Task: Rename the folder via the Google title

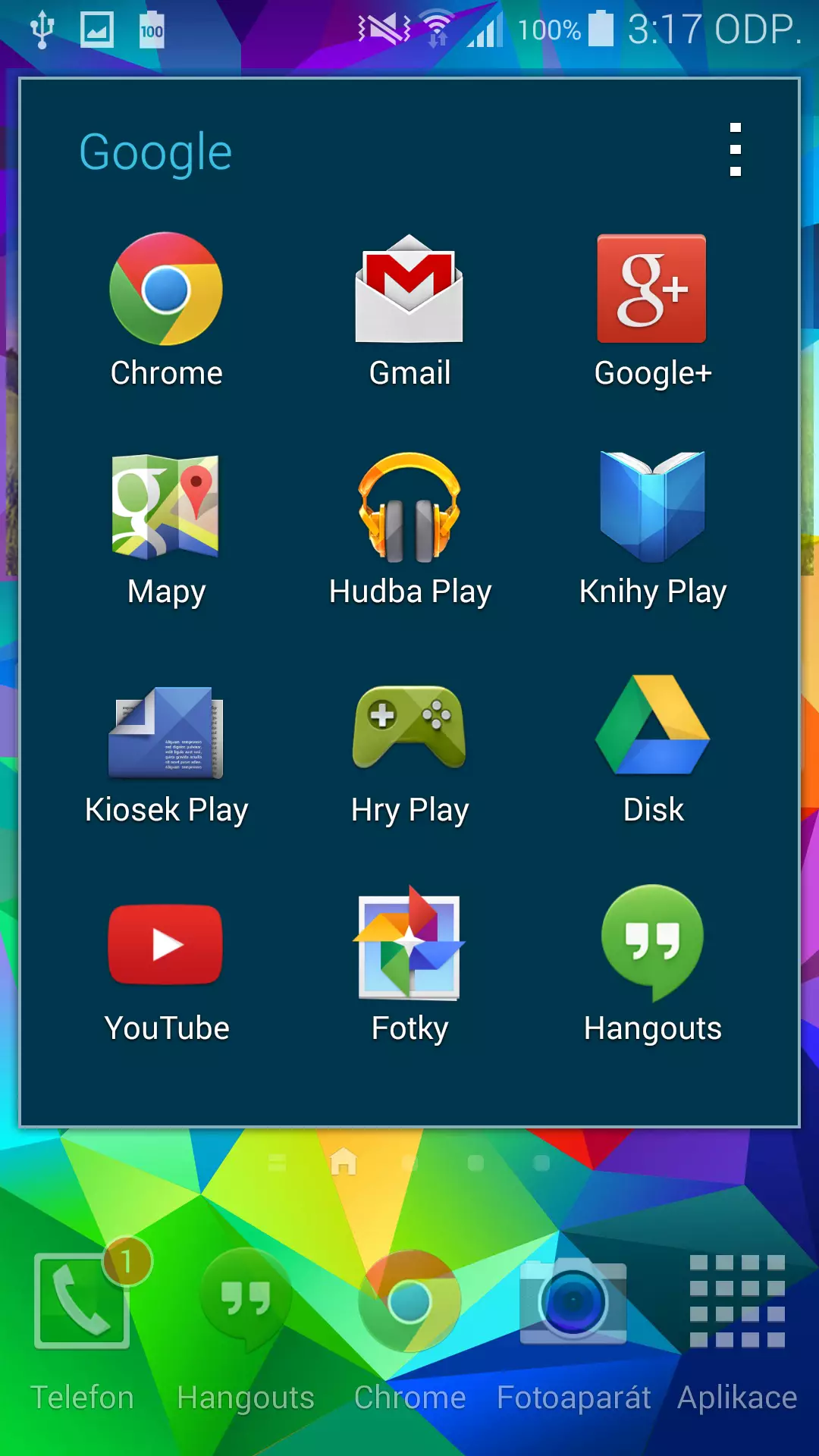Action: point(155,152)
